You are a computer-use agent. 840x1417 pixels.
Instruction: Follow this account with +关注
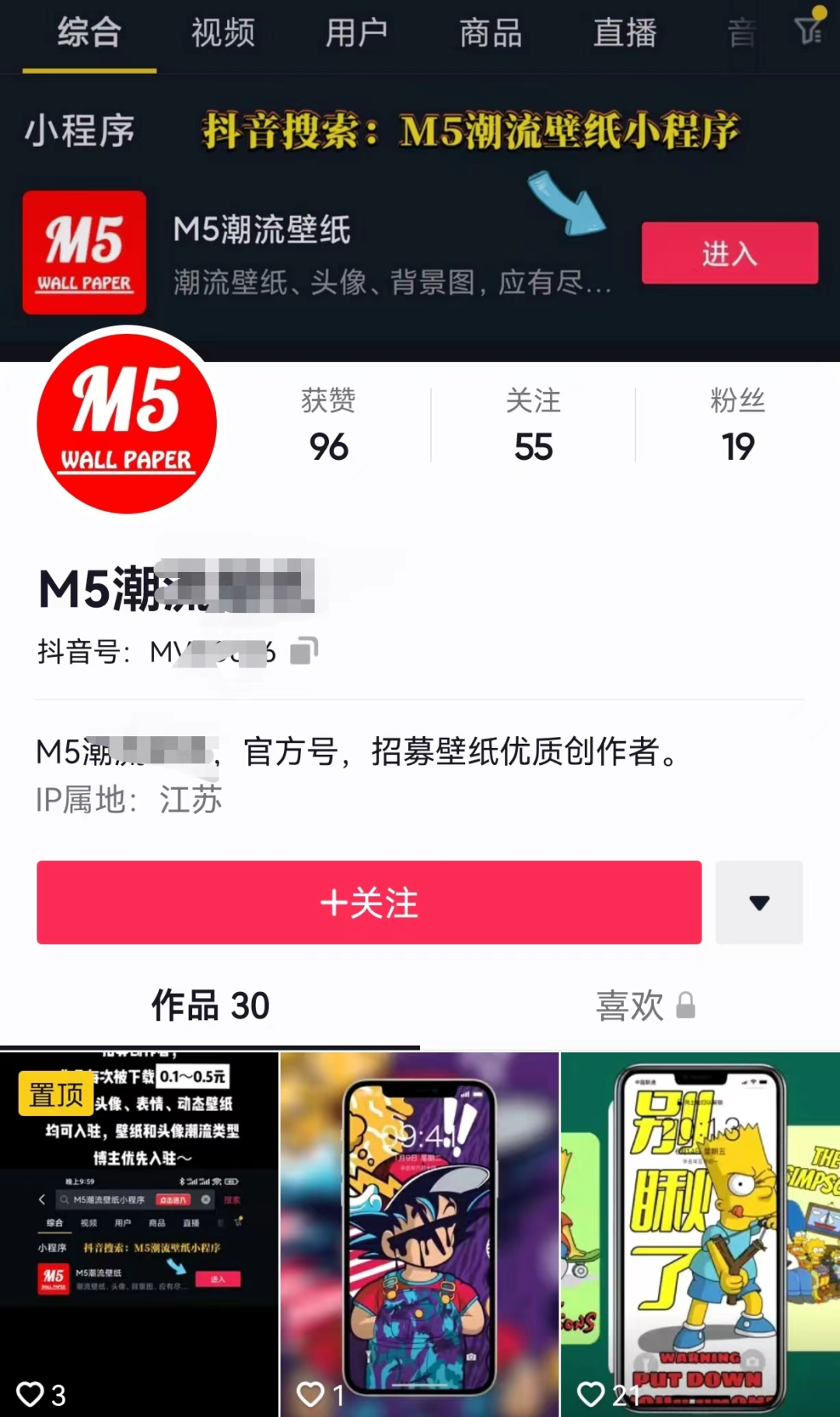click(x=369, y=902)
